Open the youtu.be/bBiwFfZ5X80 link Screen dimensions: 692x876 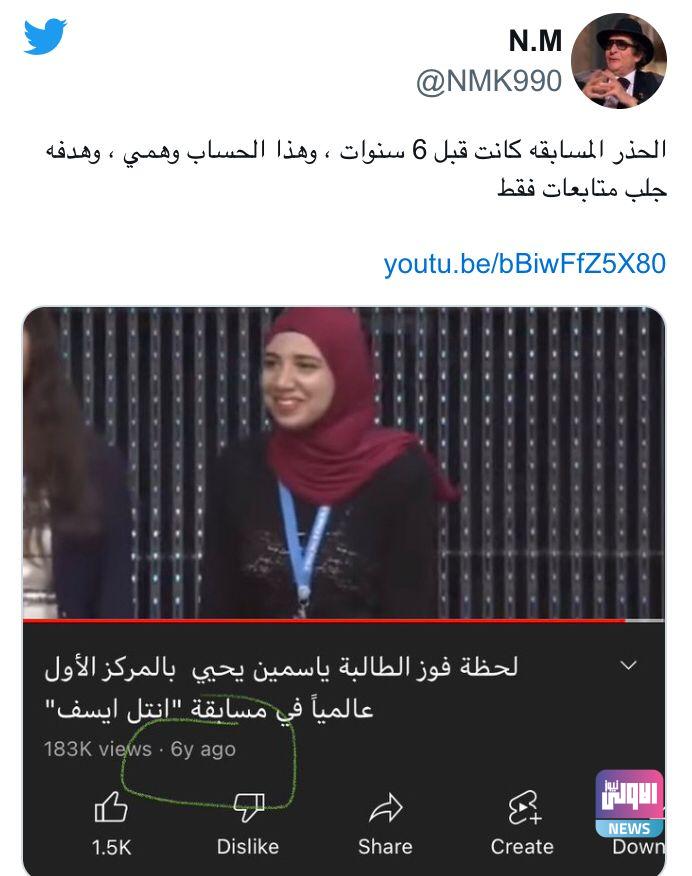(524, 264)
